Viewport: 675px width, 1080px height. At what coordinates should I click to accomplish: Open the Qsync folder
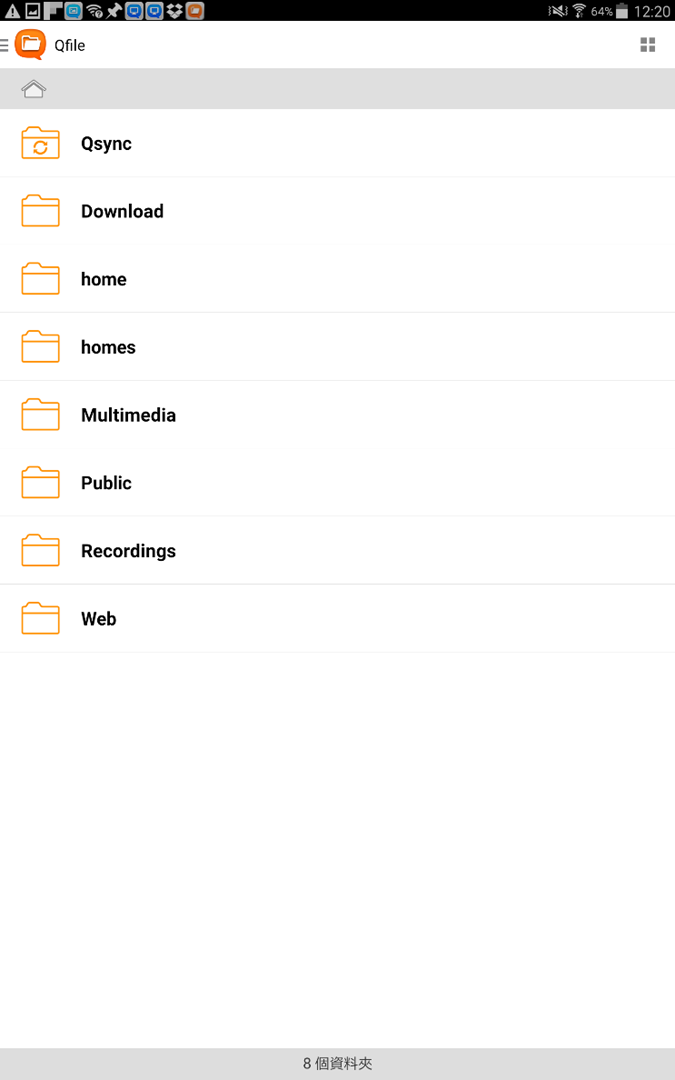point(106,144)
